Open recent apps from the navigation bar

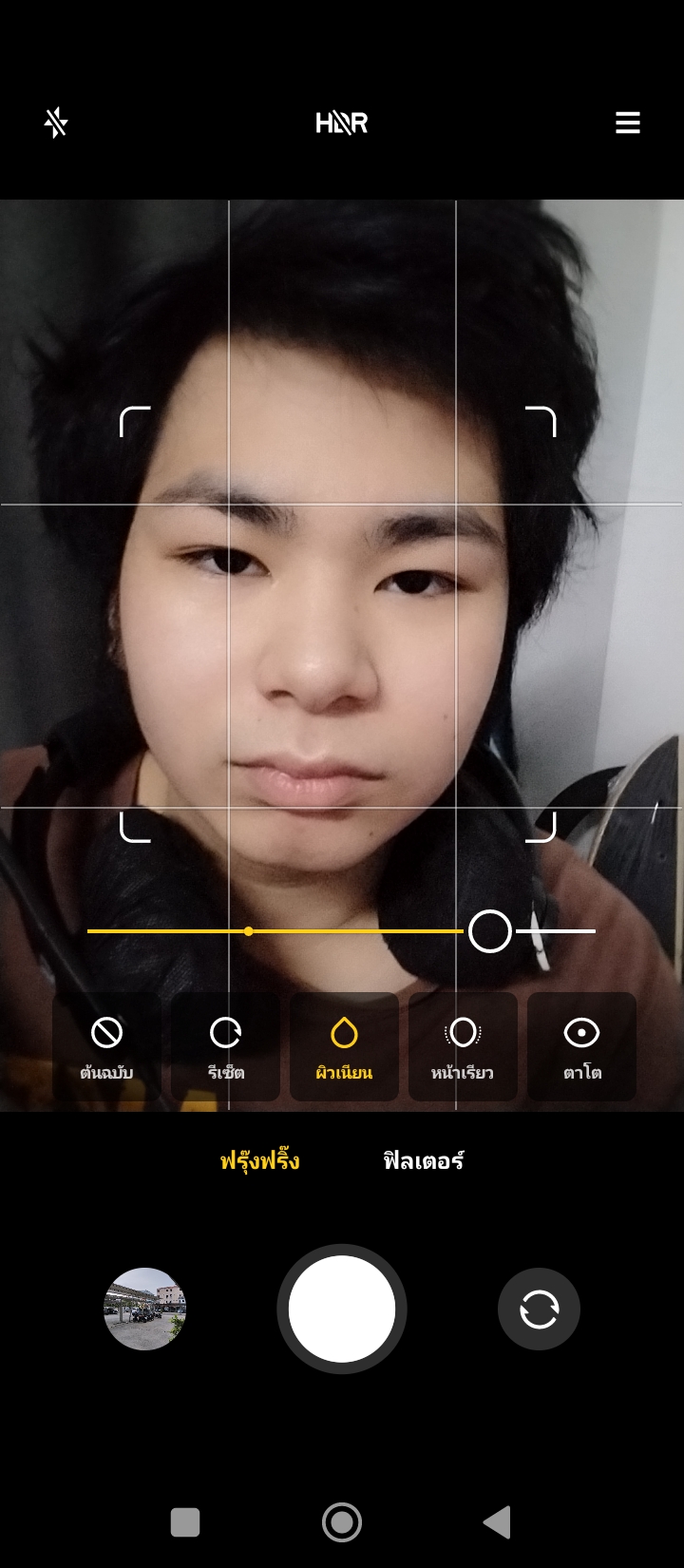[x=185, y=1521]
